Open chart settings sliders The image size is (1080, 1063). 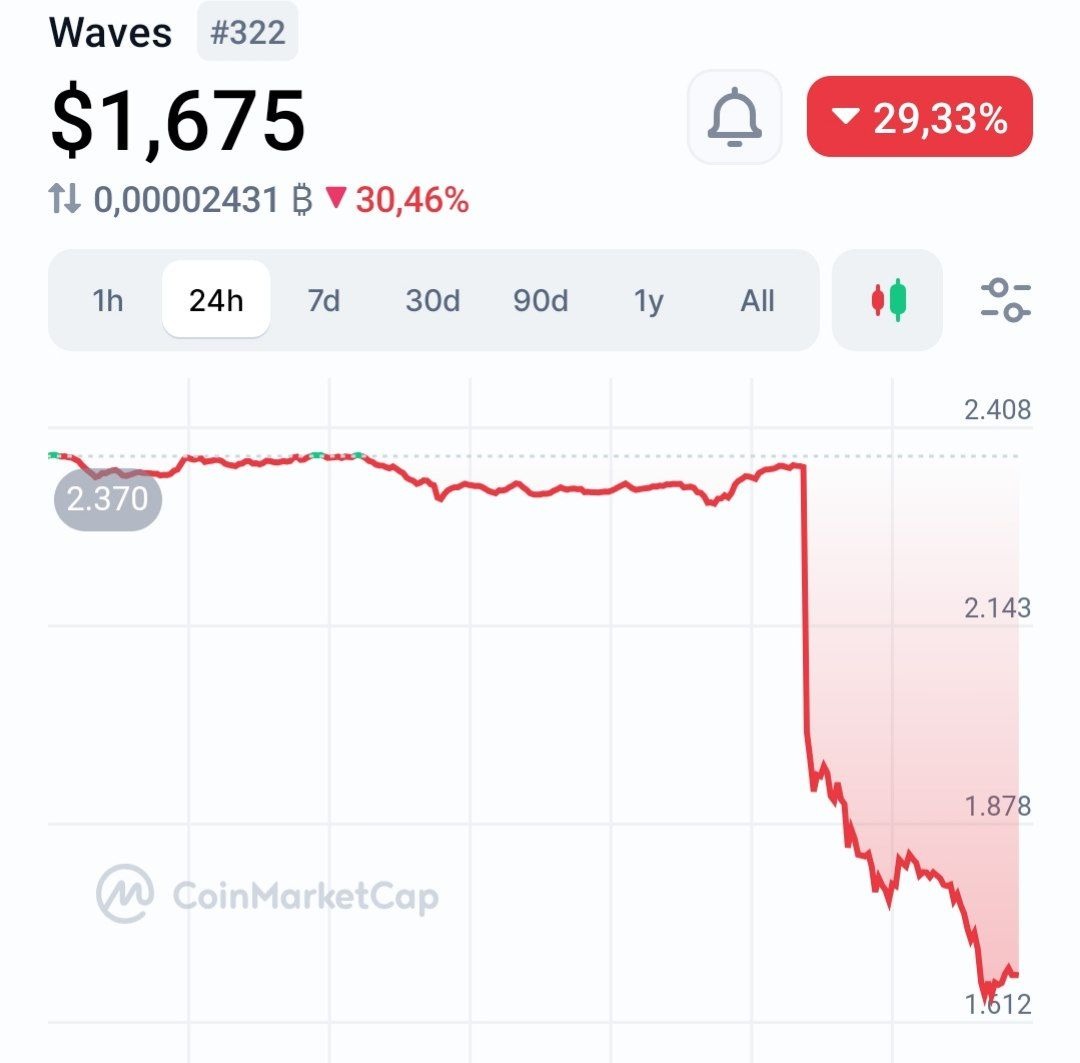1005,300
